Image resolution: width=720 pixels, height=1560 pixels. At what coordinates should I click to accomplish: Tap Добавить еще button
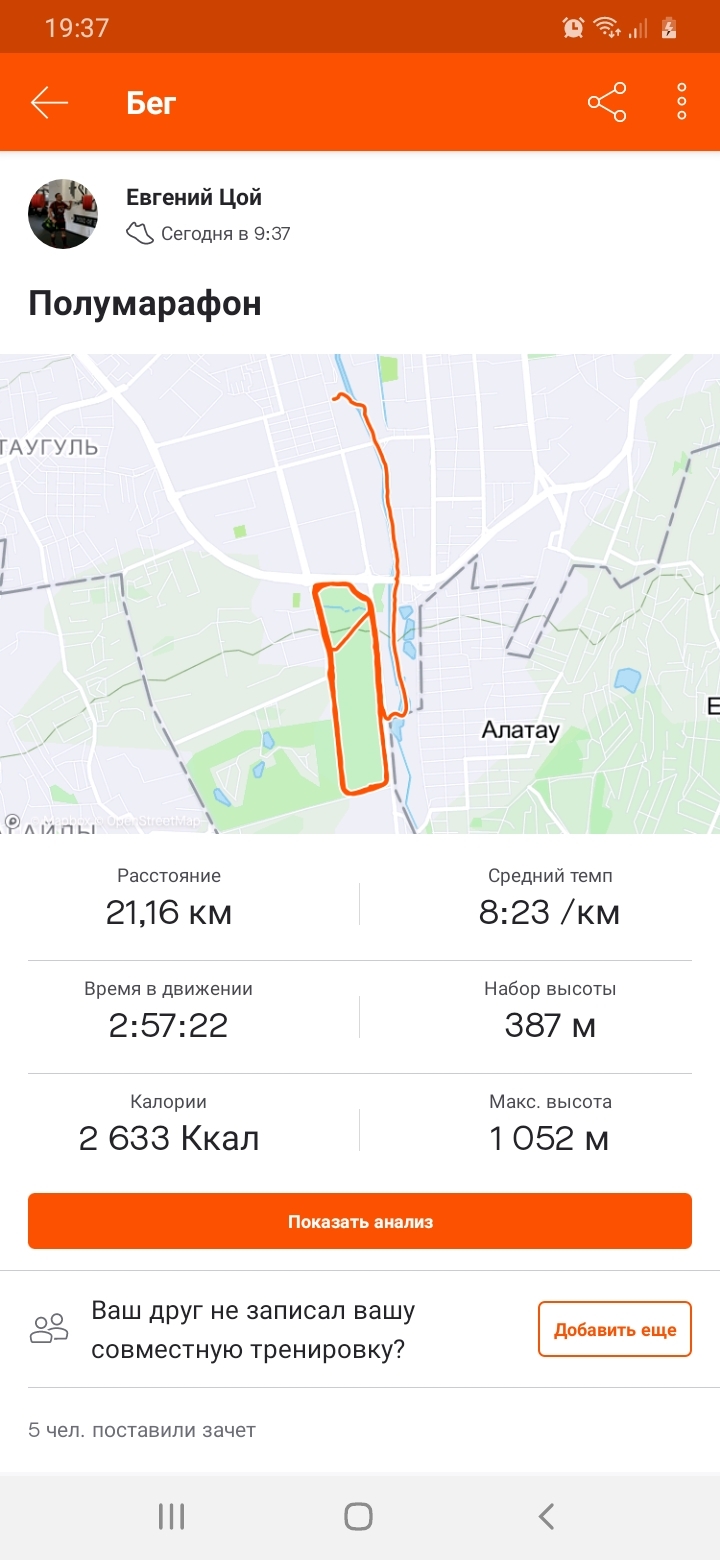[x=615, y=1329]
